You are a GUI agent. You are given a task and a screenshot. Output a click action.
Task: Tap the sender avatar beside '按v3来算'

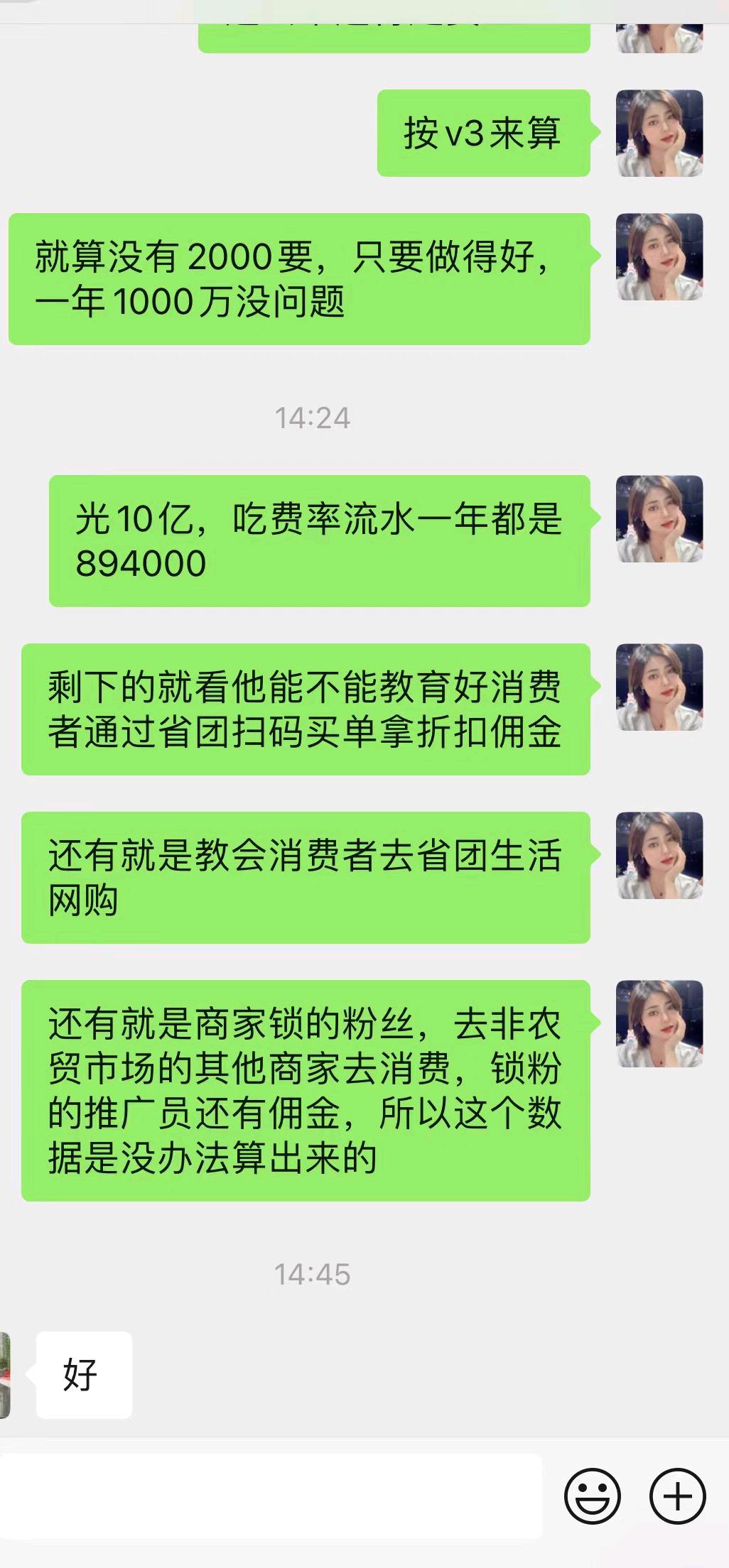pyautogui.click(x=659, y=133)
